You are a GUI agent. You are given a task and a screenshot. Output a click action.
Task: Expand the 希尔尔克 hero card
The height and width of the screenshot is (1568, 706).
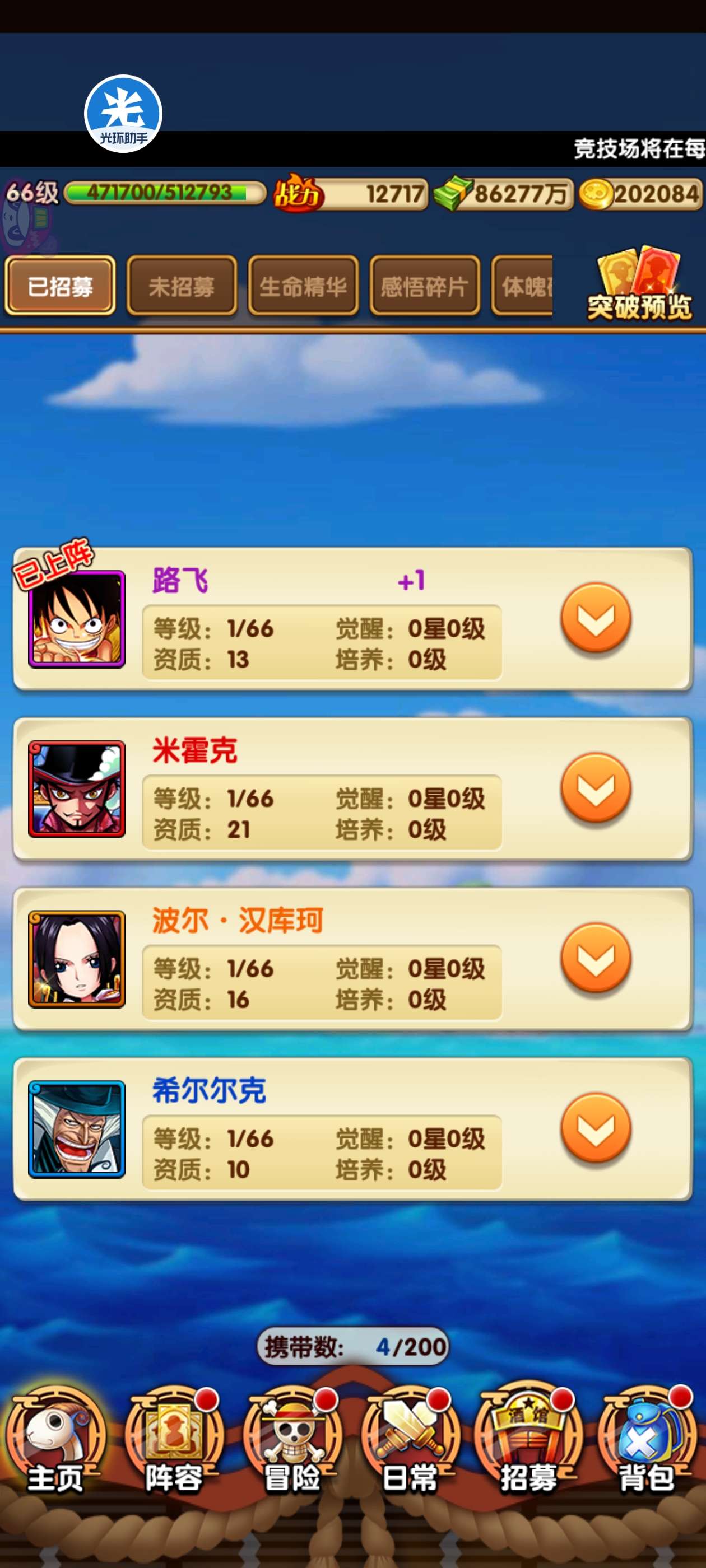pyautogui.click(x=595, y=1127)
